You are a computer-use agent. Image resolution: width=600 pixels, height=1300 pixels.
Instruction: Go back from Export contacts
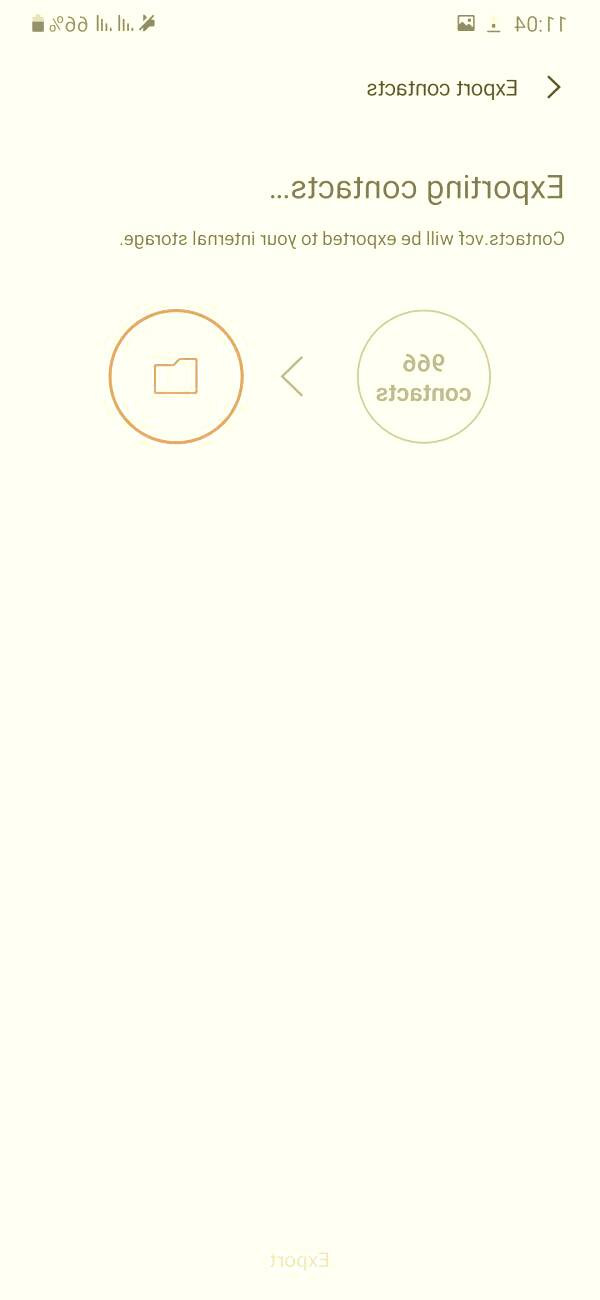pyautogui.click(x=553, y=88)
